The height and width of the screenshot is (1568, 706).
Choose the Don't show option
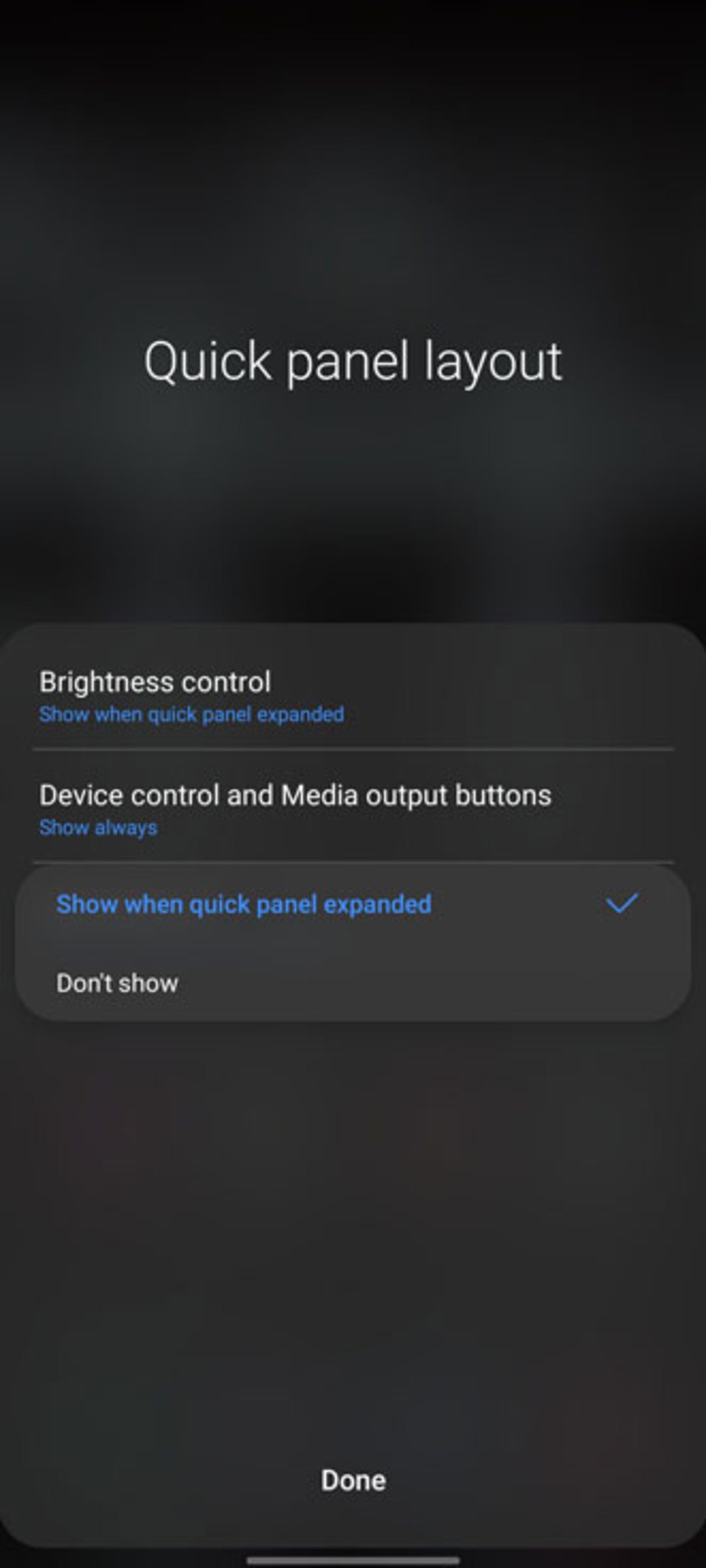117,983
